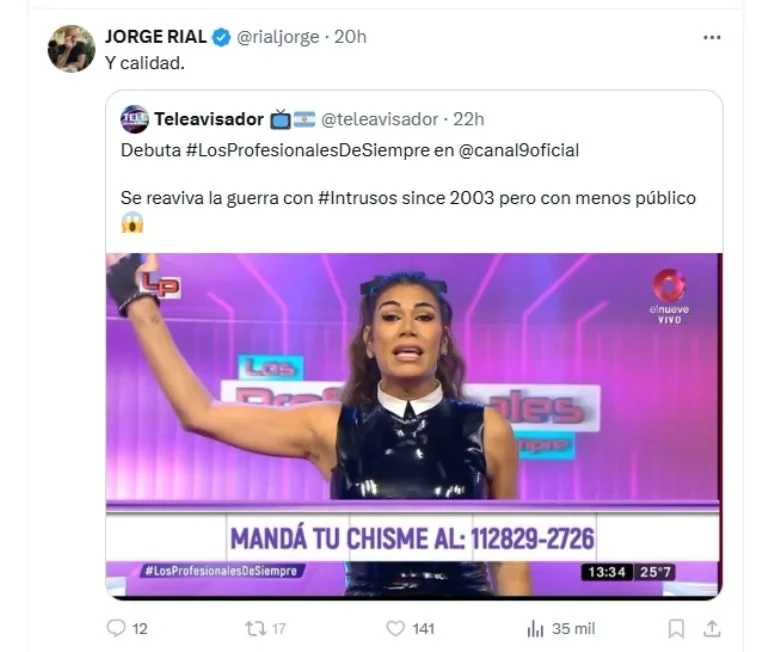Reply to Jorge Rial's tweet

pyautogui.click(x=116, y=628)
